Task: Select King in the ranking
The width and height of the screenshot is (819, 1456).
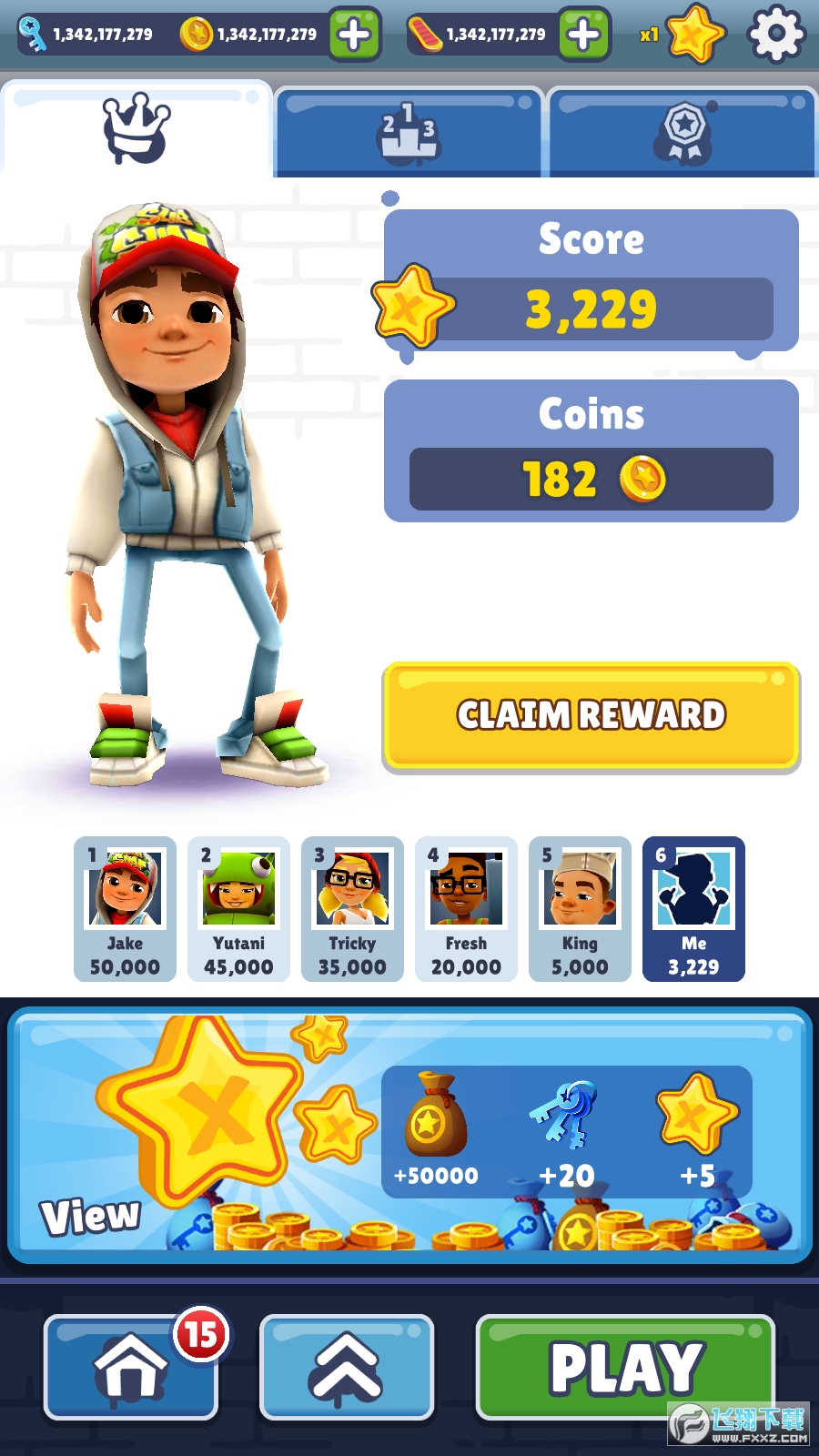Action: 580,908
